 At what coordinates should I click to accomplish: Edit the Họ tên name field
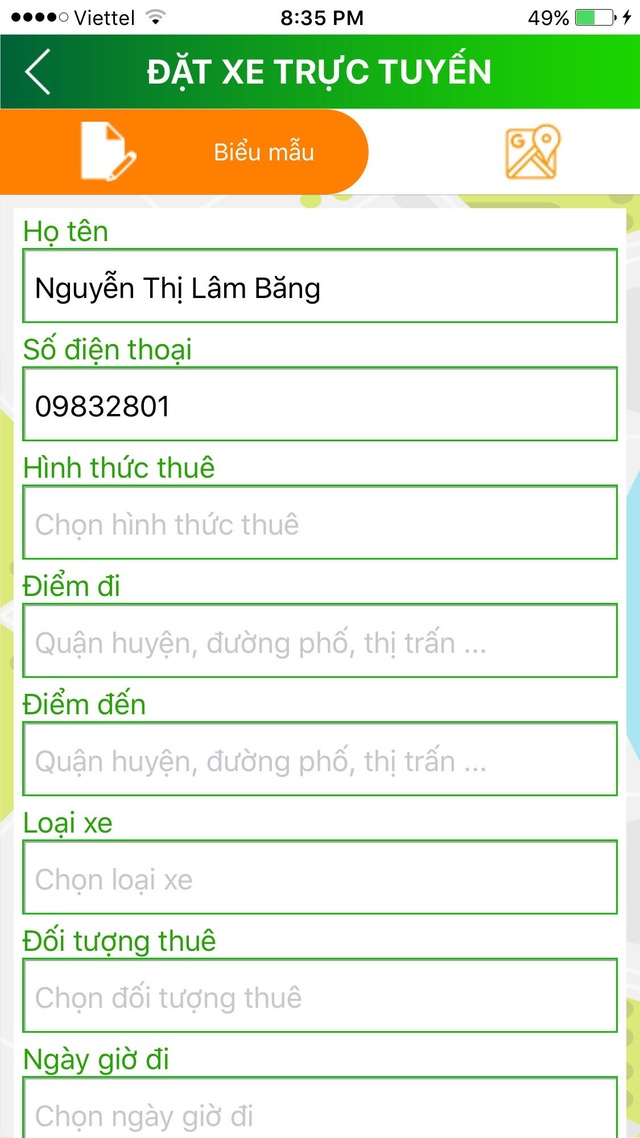click(320, 287)
